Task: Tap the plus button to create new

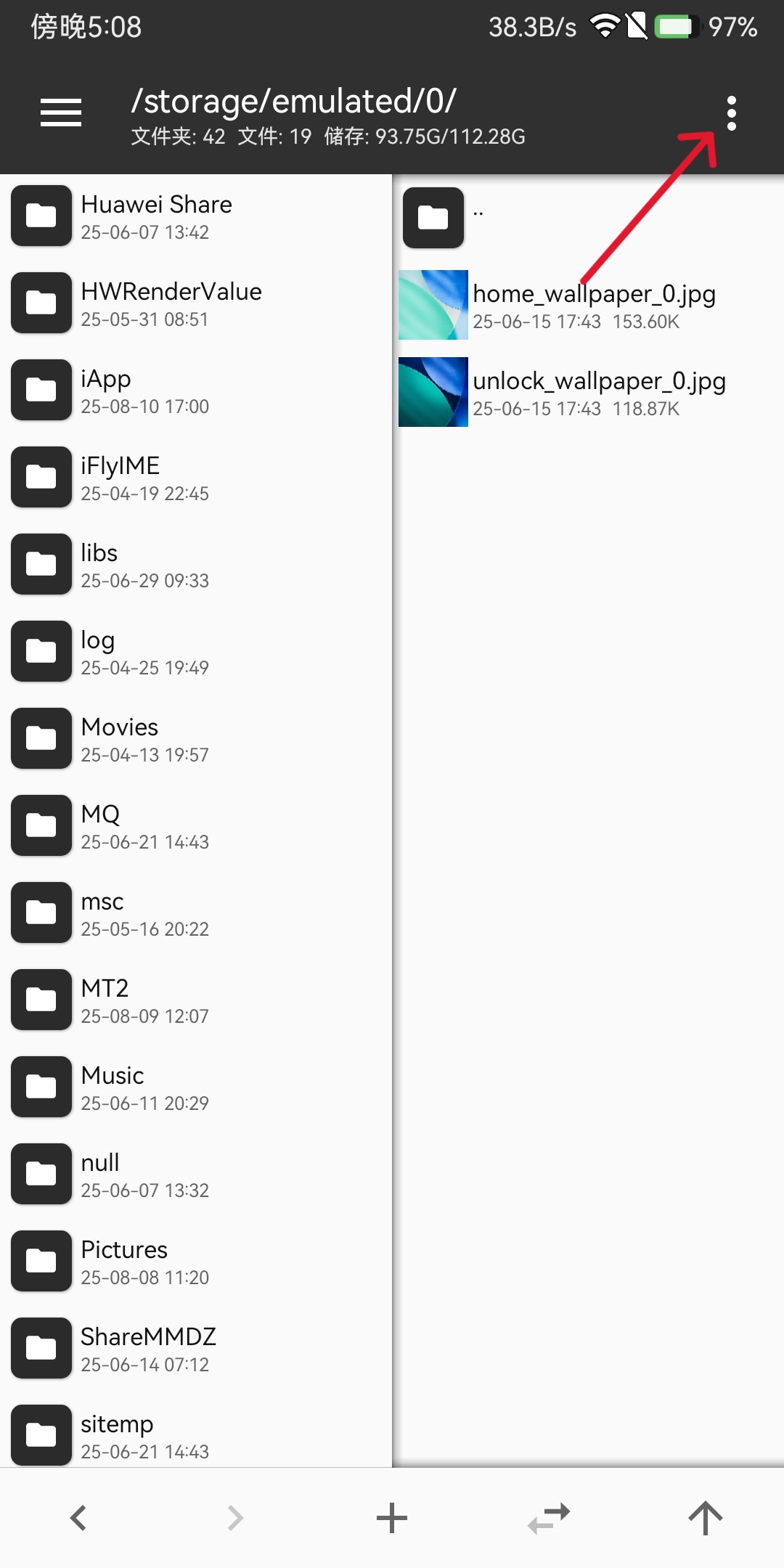Action: tap(392, 1517)
